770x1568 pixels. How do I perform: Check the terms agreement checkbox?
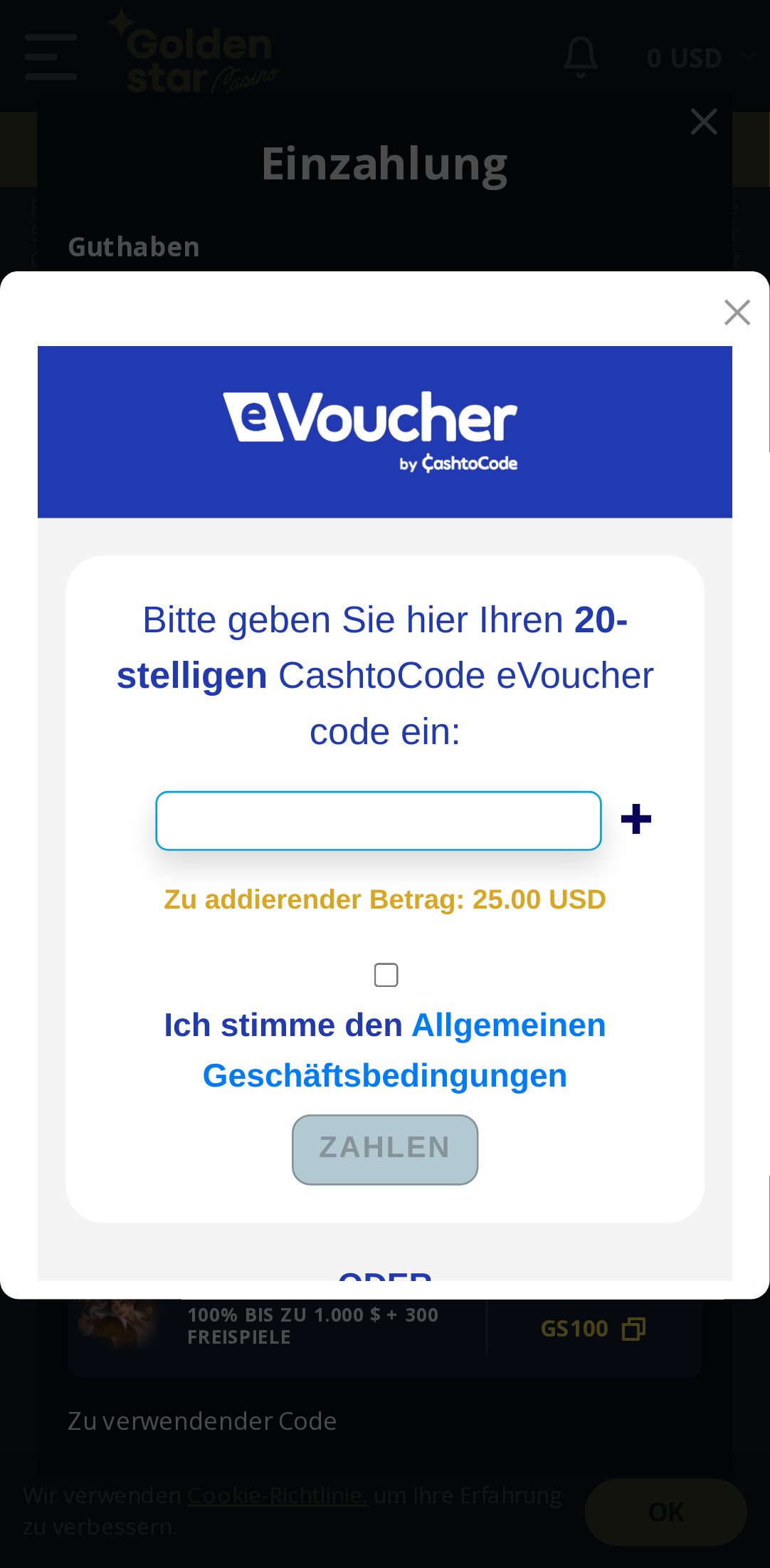coord(386,975)
